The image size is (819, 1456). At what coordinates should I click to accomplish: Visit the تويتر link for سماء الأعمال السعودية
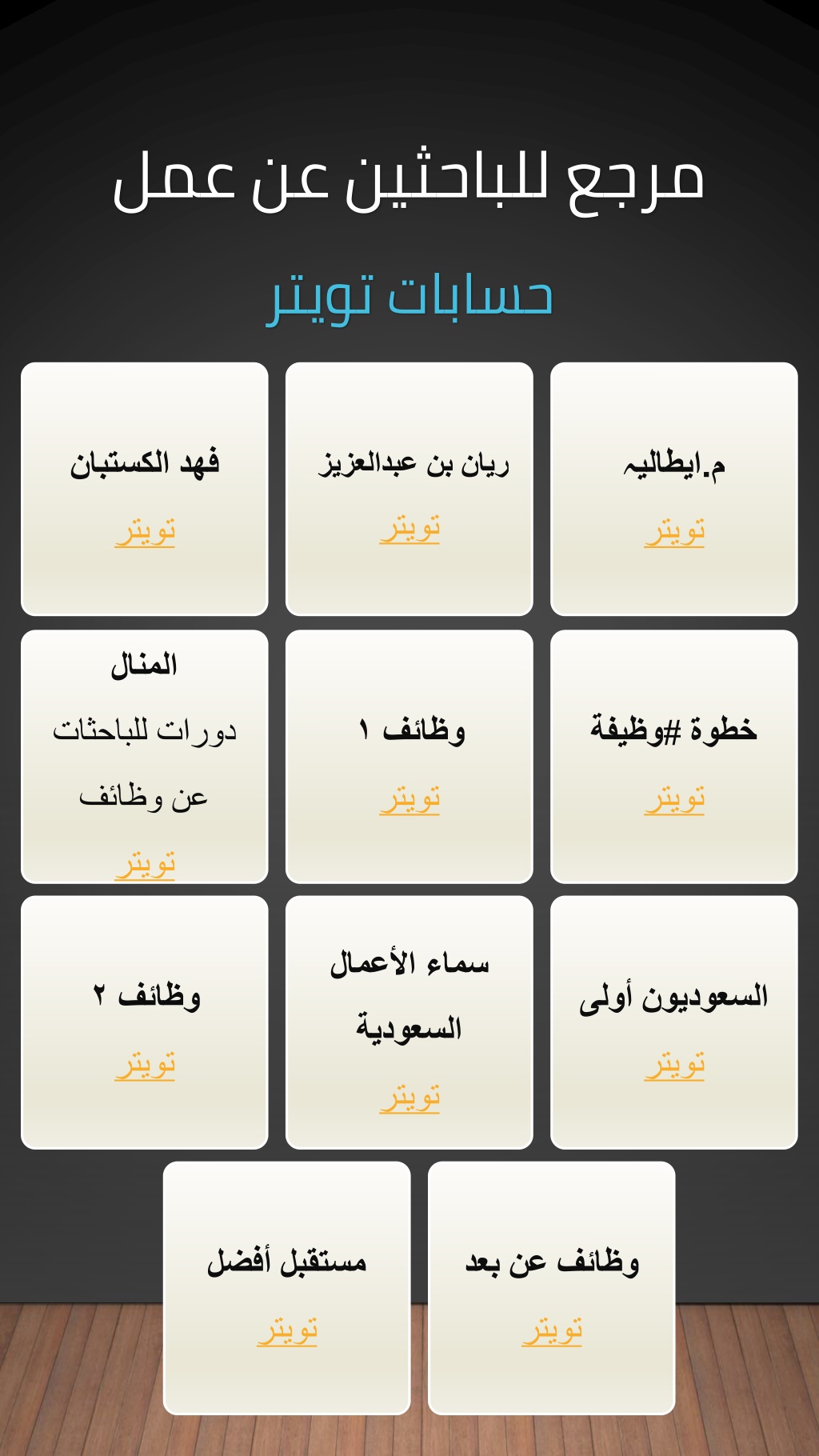click(x=409, y=1098)
